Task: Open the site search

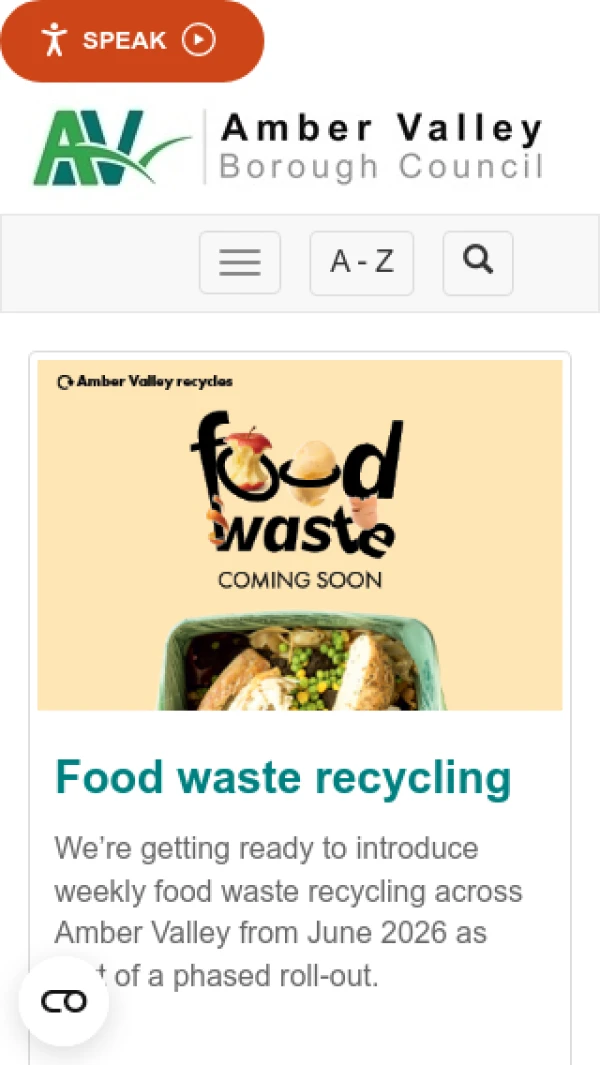Action: 478,263
